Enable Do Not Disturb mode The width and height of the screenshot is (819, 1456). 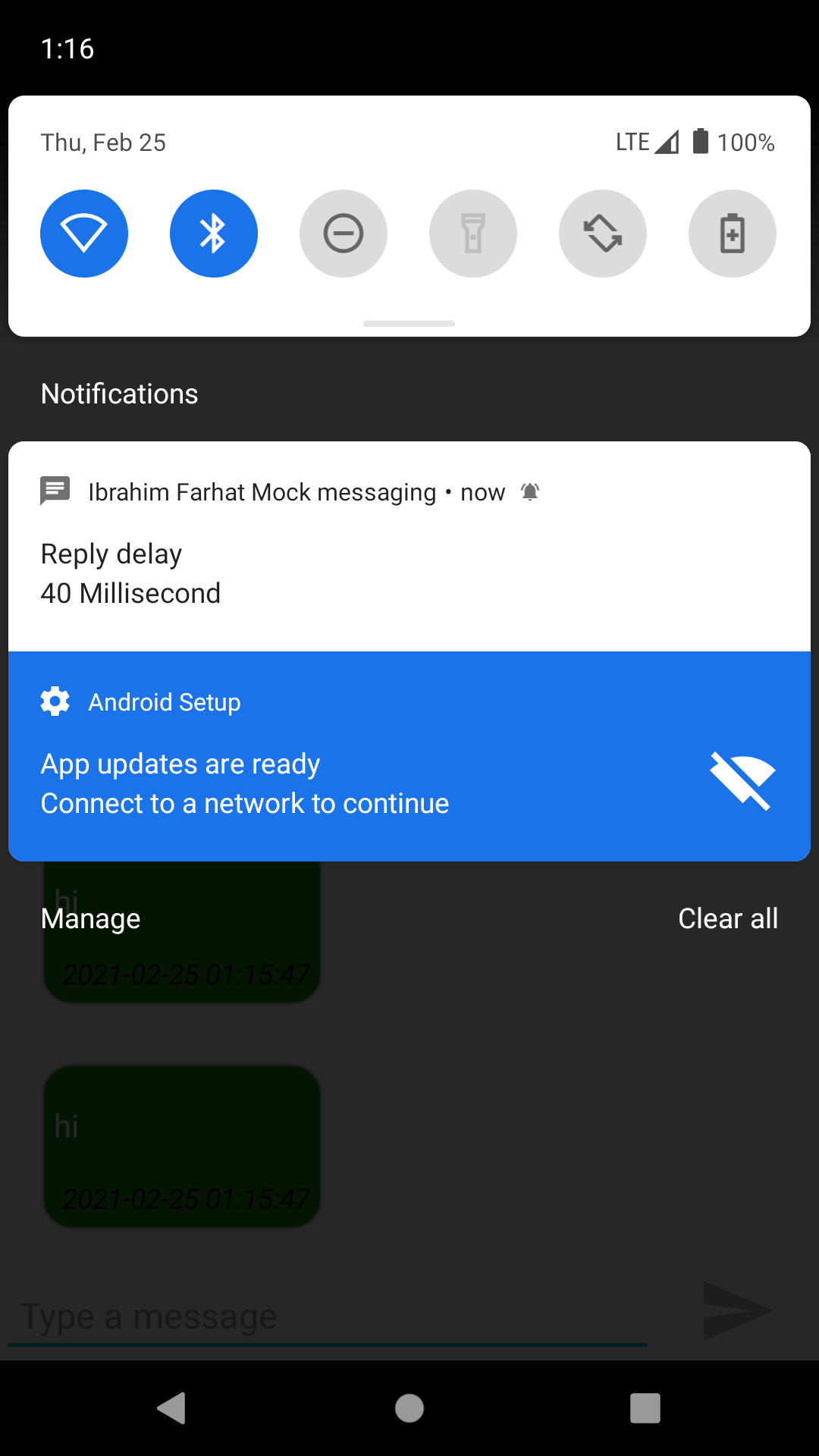tap(343, 234)
